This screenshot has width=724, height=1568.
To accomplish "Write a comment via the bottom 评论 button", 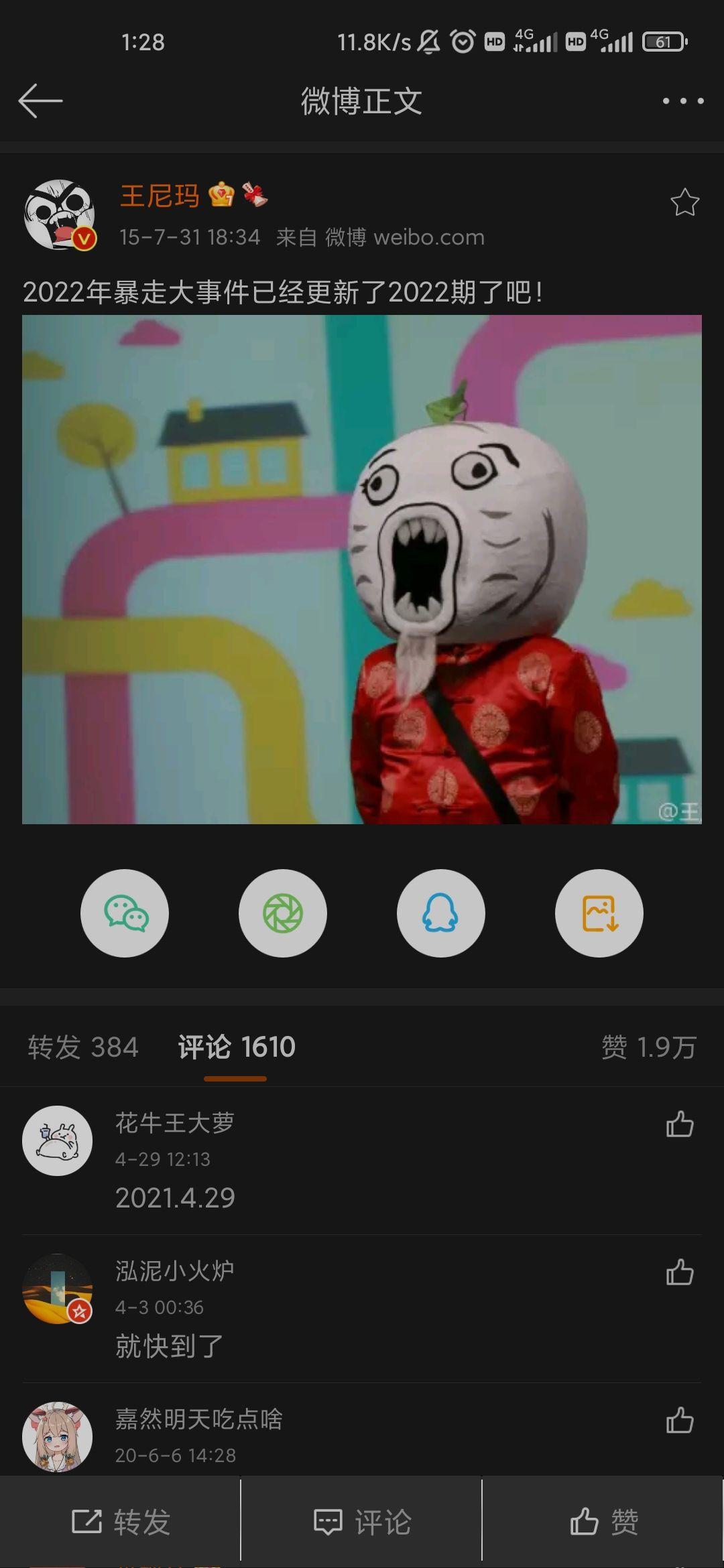I will pos(362,1522).
